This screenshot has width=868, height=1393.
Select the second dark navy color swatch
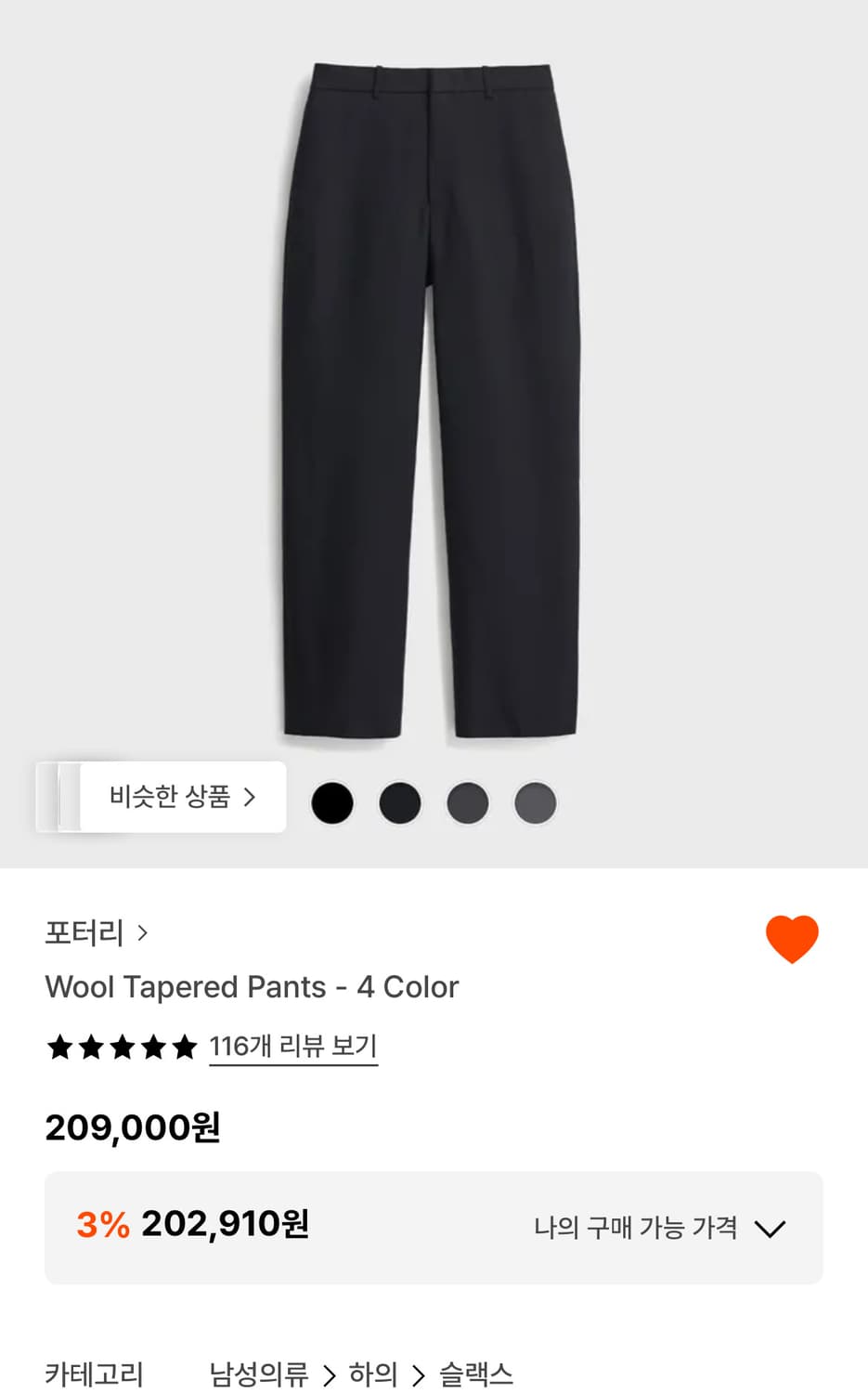(x=400, y=801)
